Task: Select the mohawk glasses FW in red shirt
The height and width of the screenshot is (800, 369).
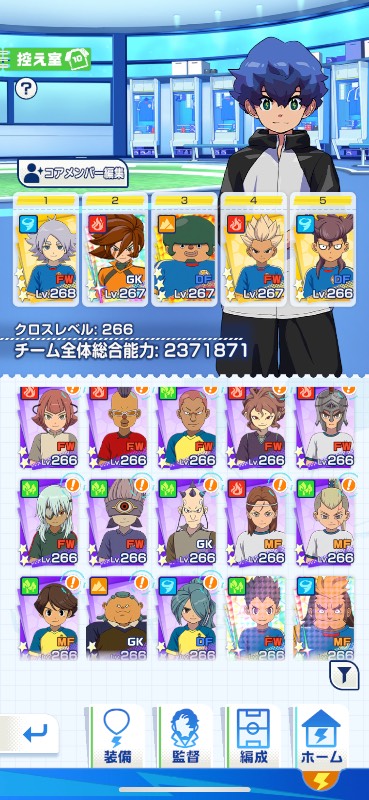Action: [x=117, y=428]
